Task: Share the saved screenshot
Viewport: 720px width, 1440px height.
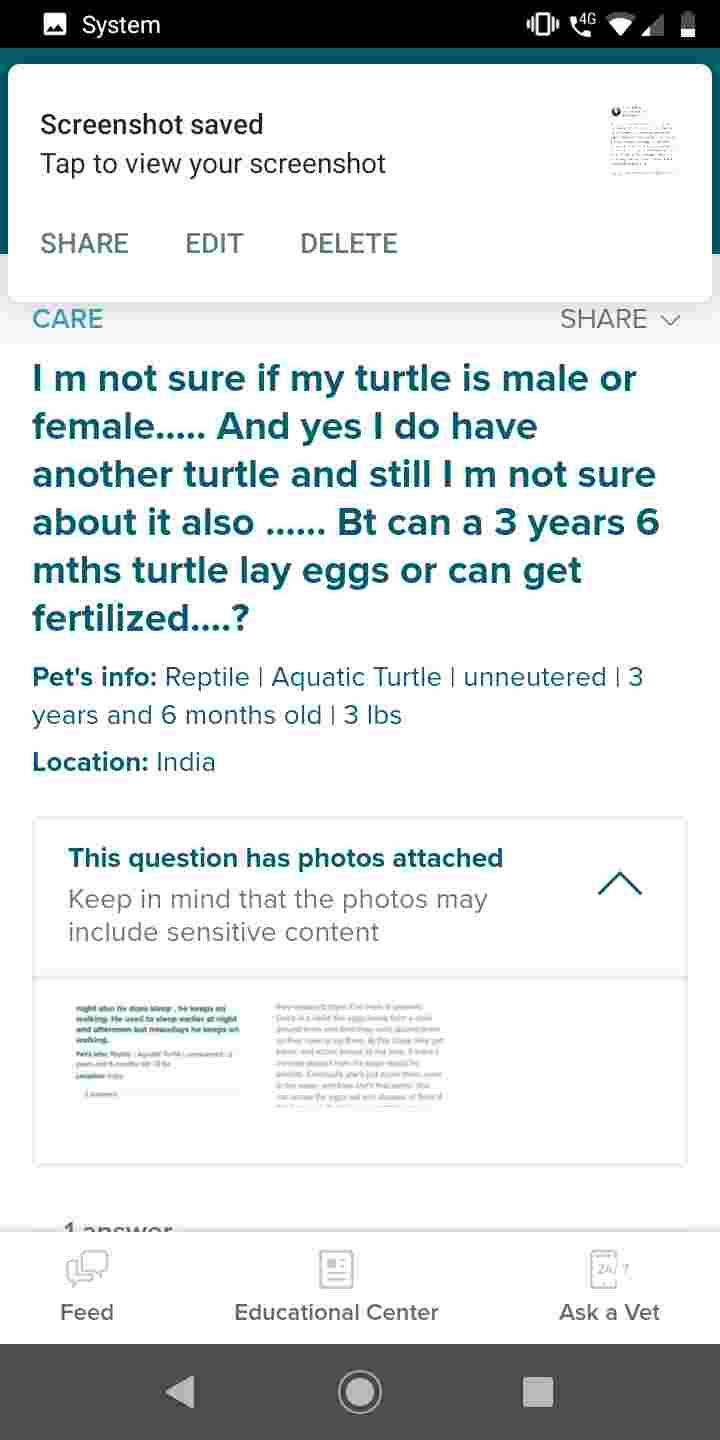Action: click(84, 243)
